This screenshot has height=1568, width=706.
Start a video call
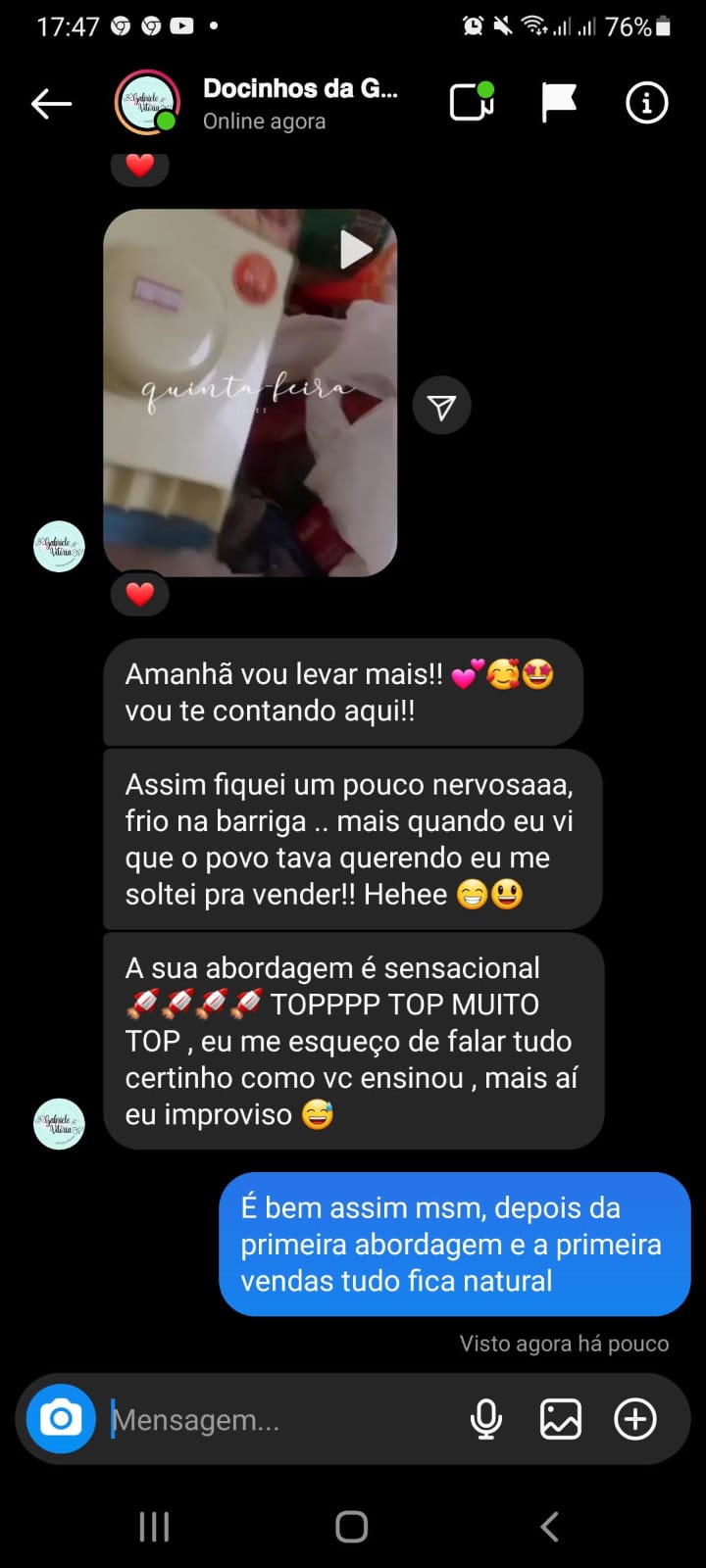471,103
